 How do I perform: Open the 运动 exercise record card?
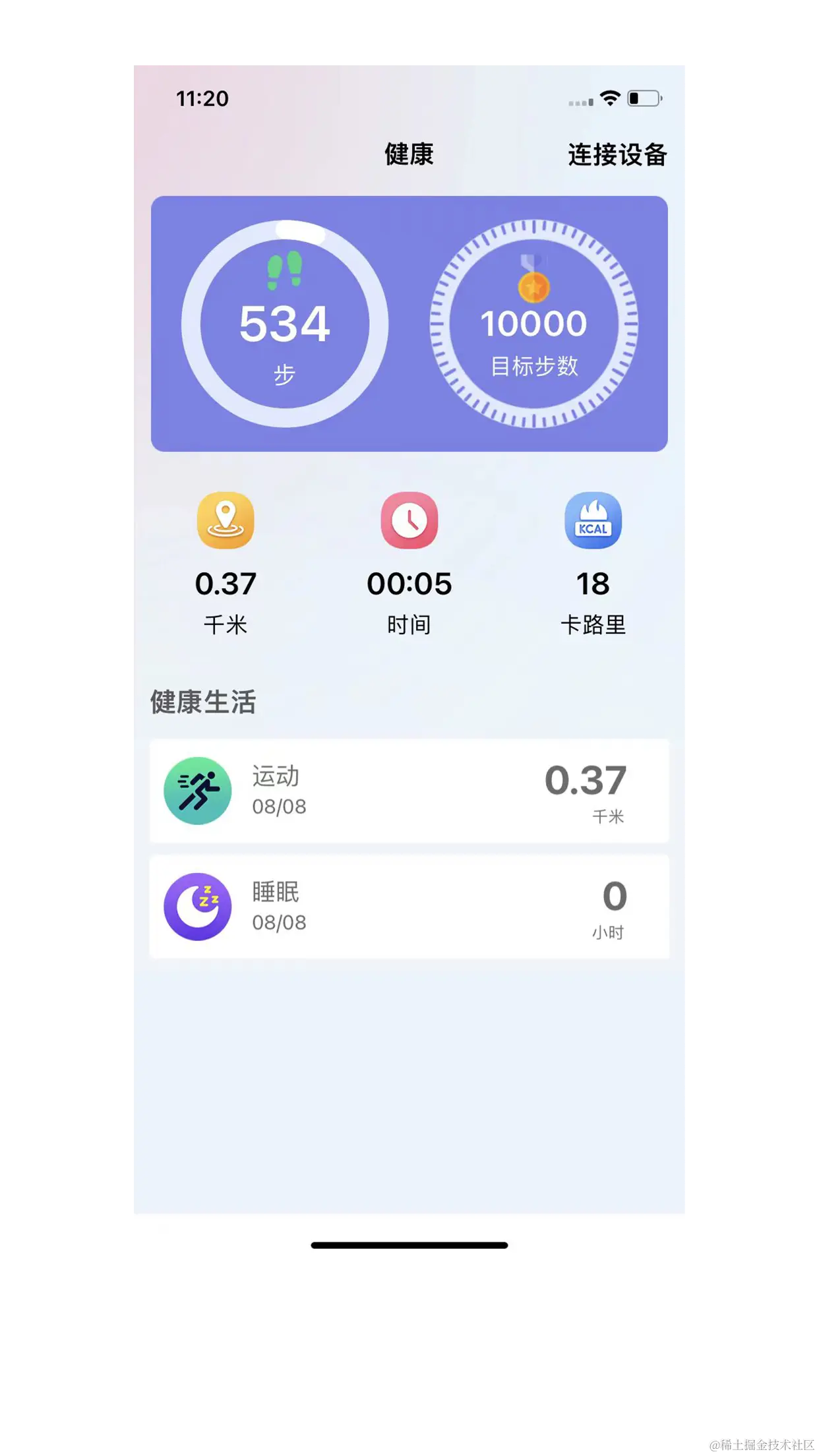(x=409, y=791)
